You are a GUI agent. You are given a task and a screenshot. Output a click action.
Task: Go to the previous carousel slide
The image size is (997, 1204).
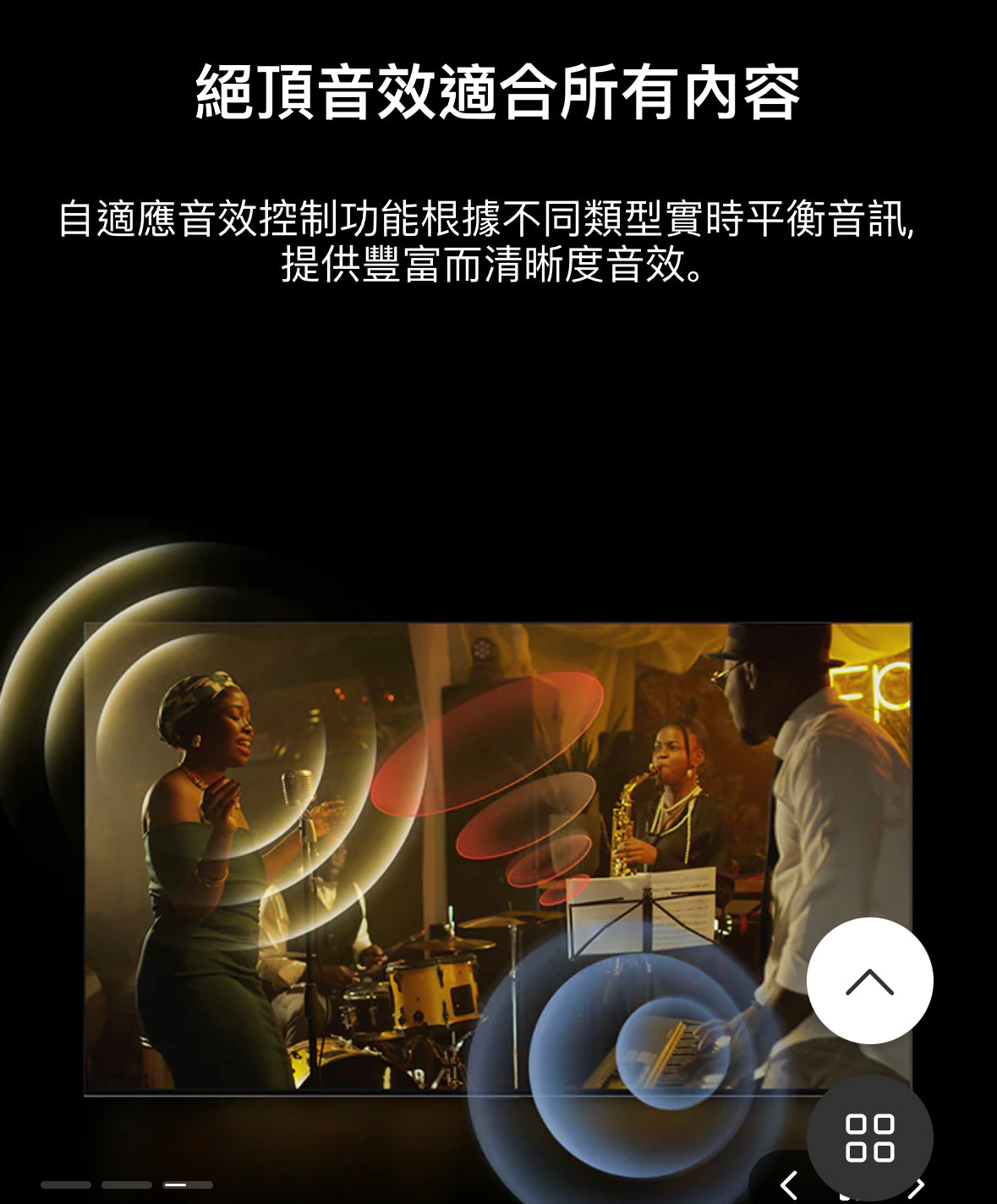click(x=788, y=1185)
